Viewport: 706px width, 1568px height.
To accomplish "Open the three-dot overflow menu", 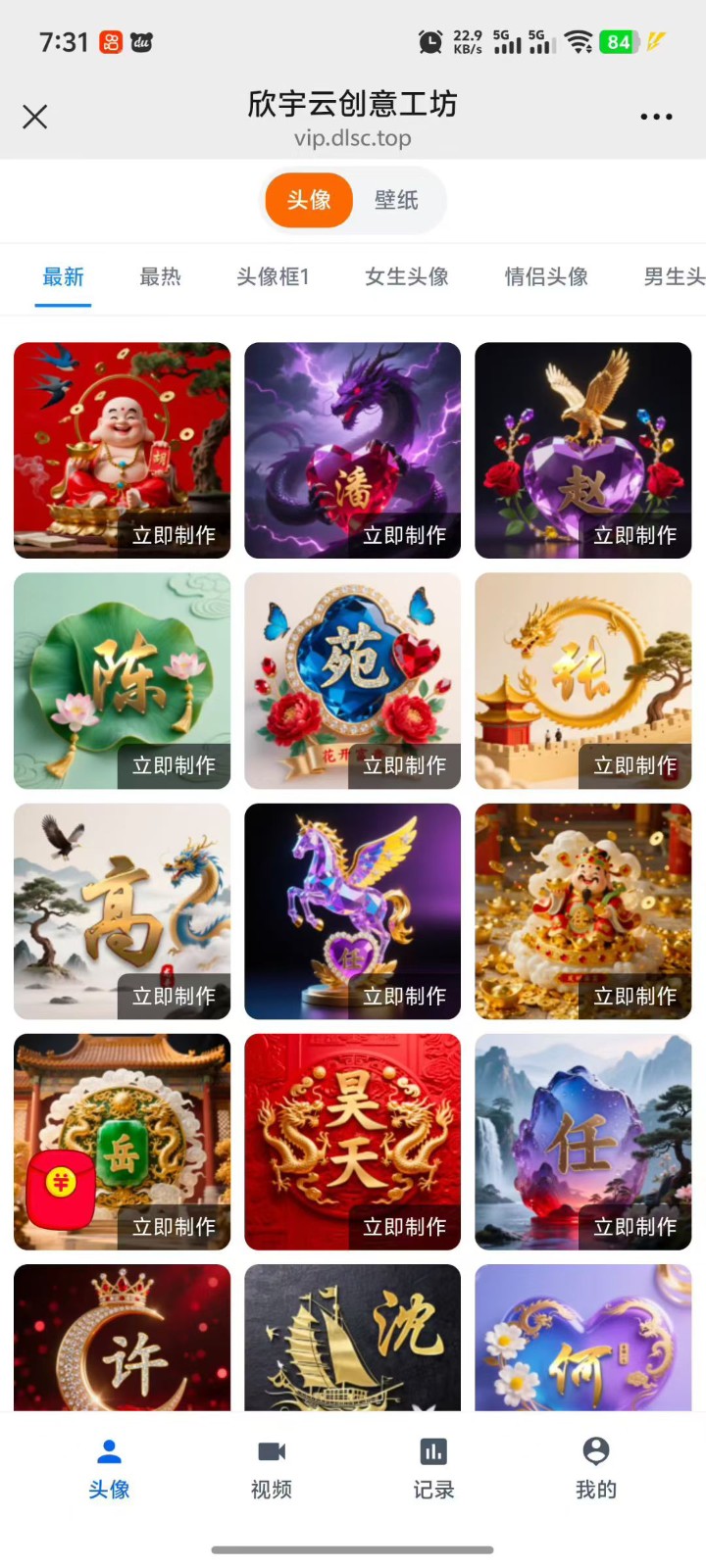I will 656,117.
